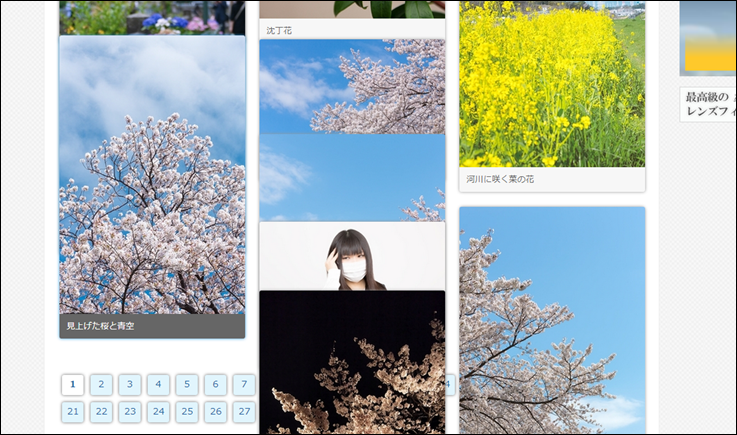Go to page 2
This screenshot has height=435, width=737.
click(x=101, y=384)
